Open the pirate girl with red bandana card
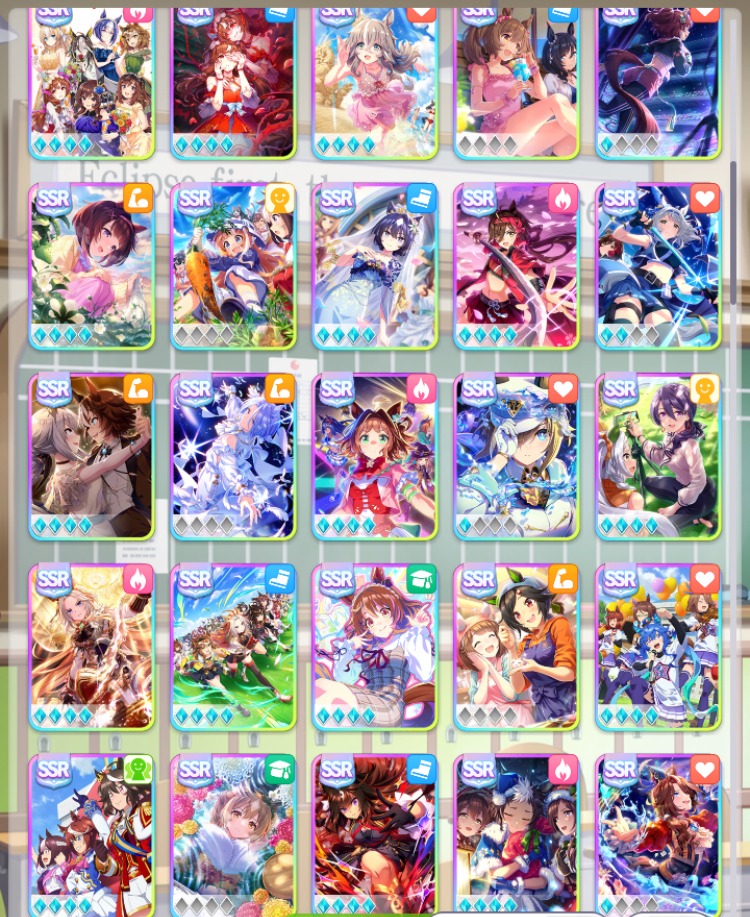 click(516, 267)
